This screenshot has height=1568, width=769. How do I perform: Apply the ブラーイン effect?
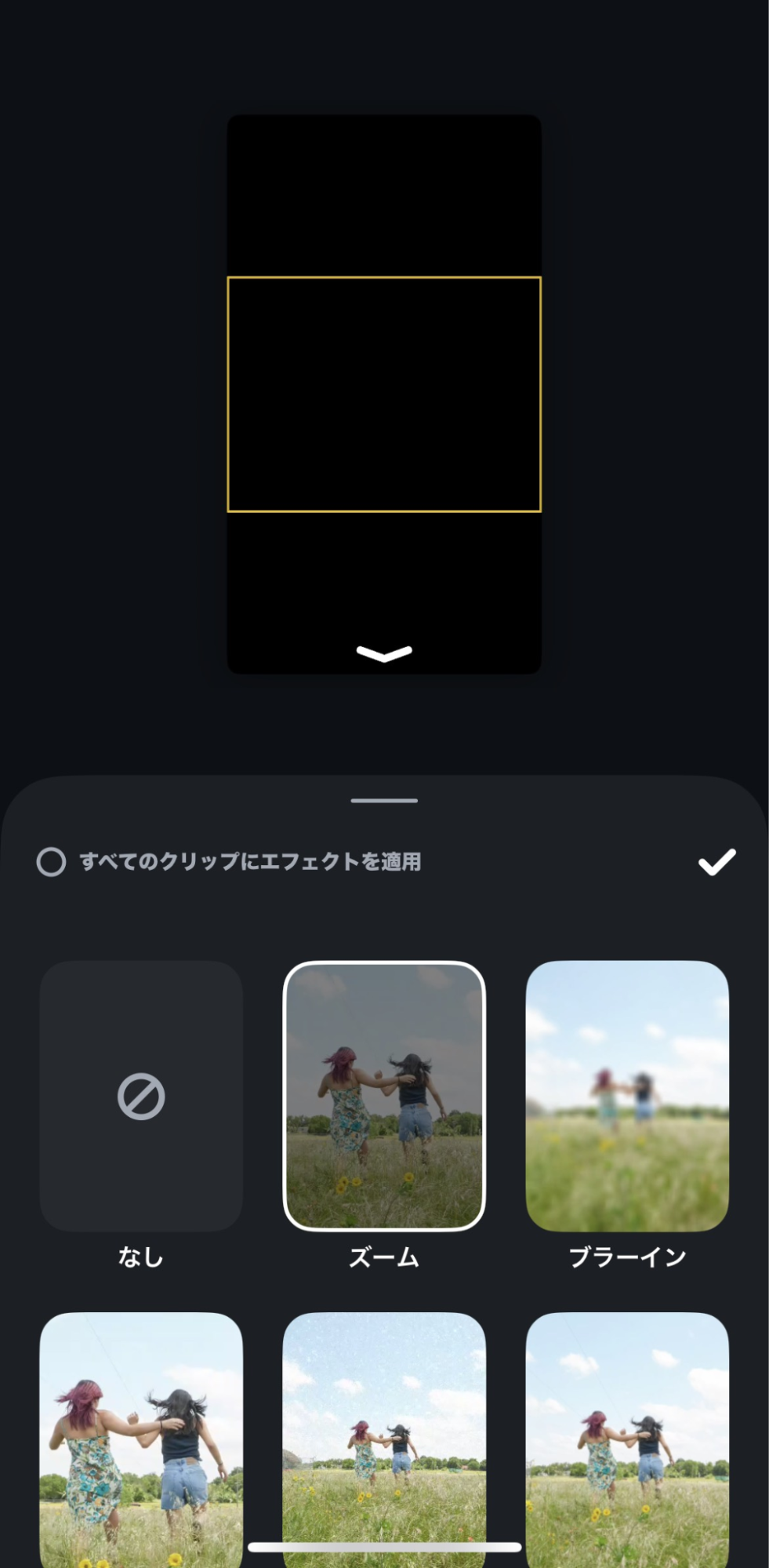pos(627,1096)
